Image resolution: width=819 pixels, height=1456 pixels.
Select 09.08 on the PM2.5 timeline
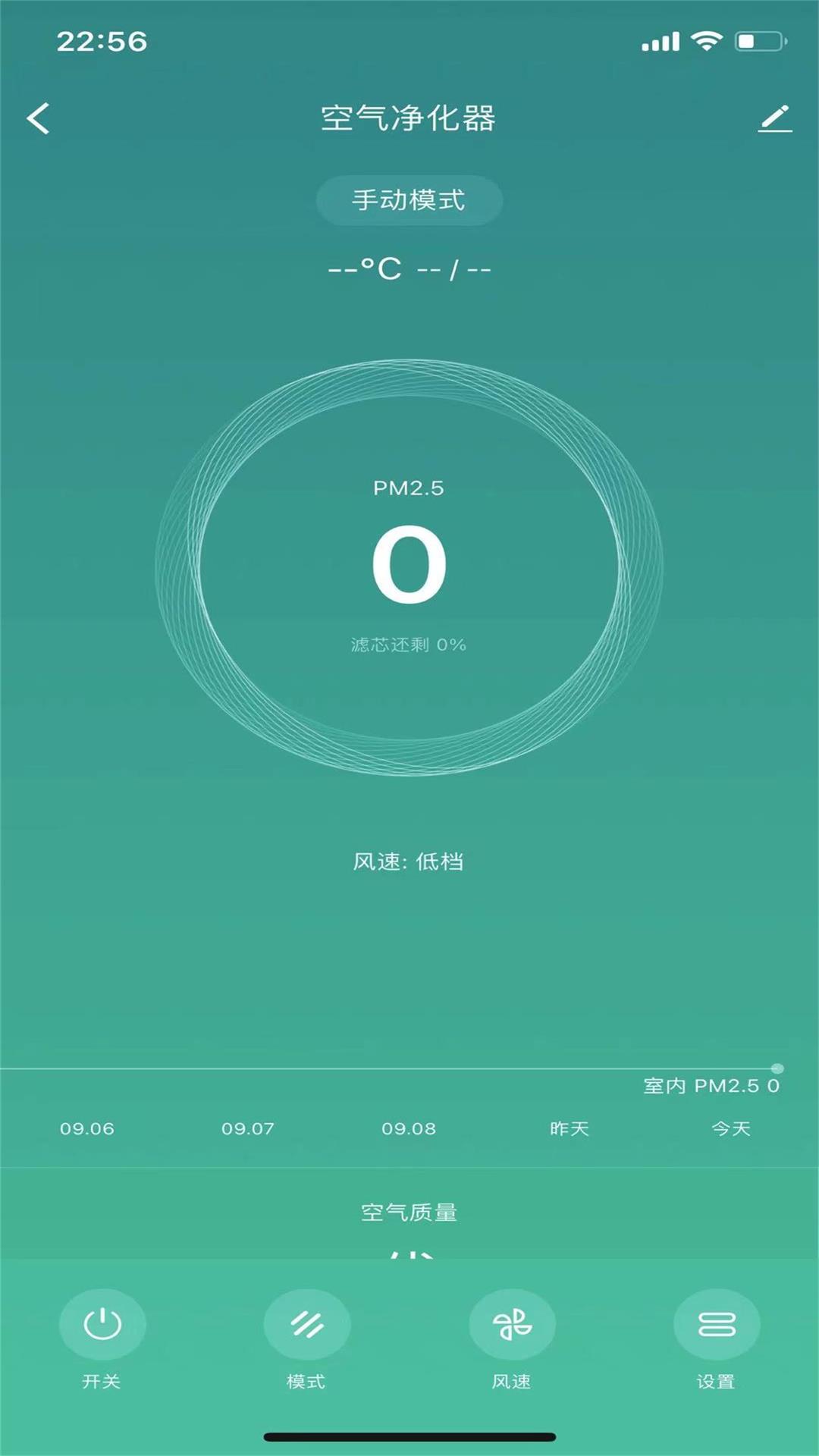click(409, 1128)
